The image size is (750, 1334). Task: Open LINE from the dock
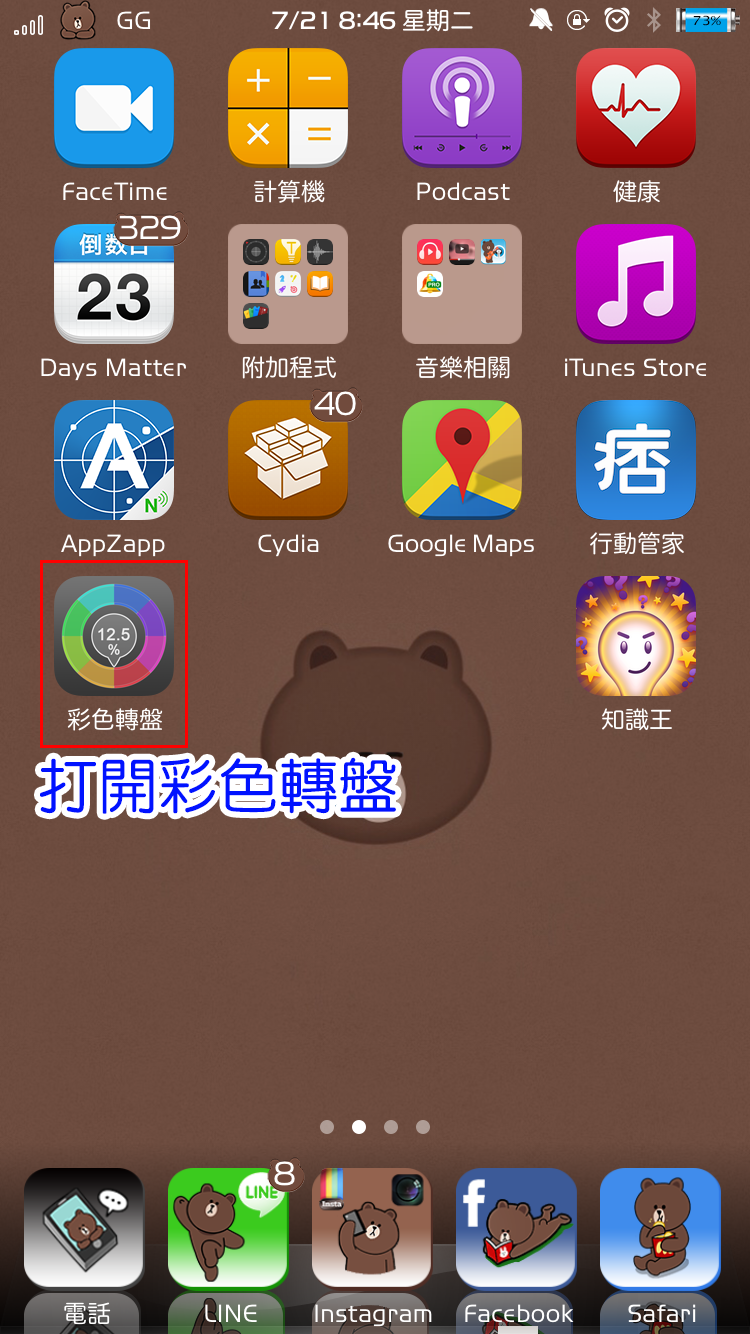228,1228
